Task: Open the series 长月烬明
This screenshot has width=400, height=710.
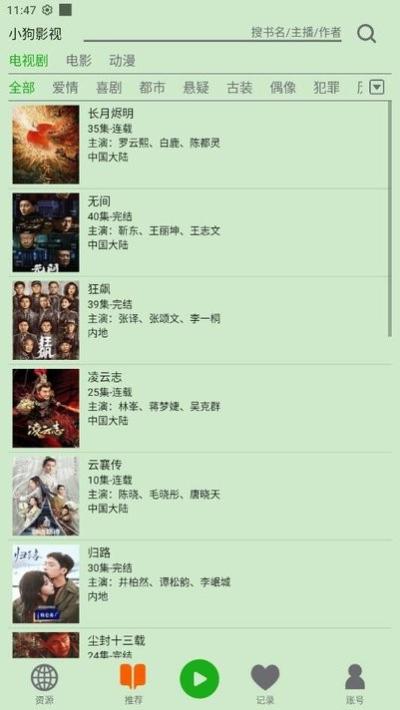Action: [x=198, y=144]
